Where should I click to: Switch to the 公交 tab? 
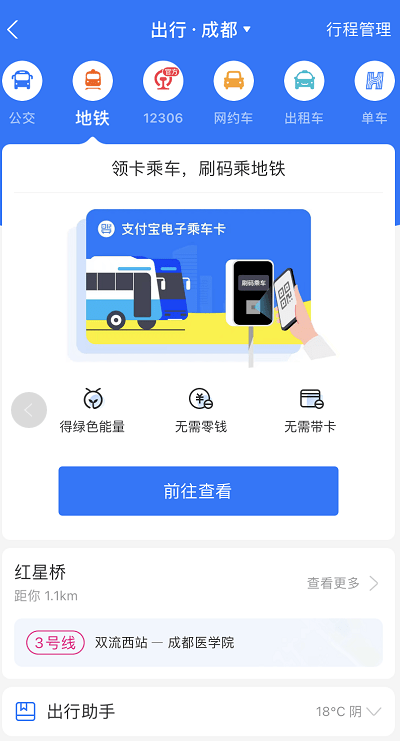coord(22,93)
